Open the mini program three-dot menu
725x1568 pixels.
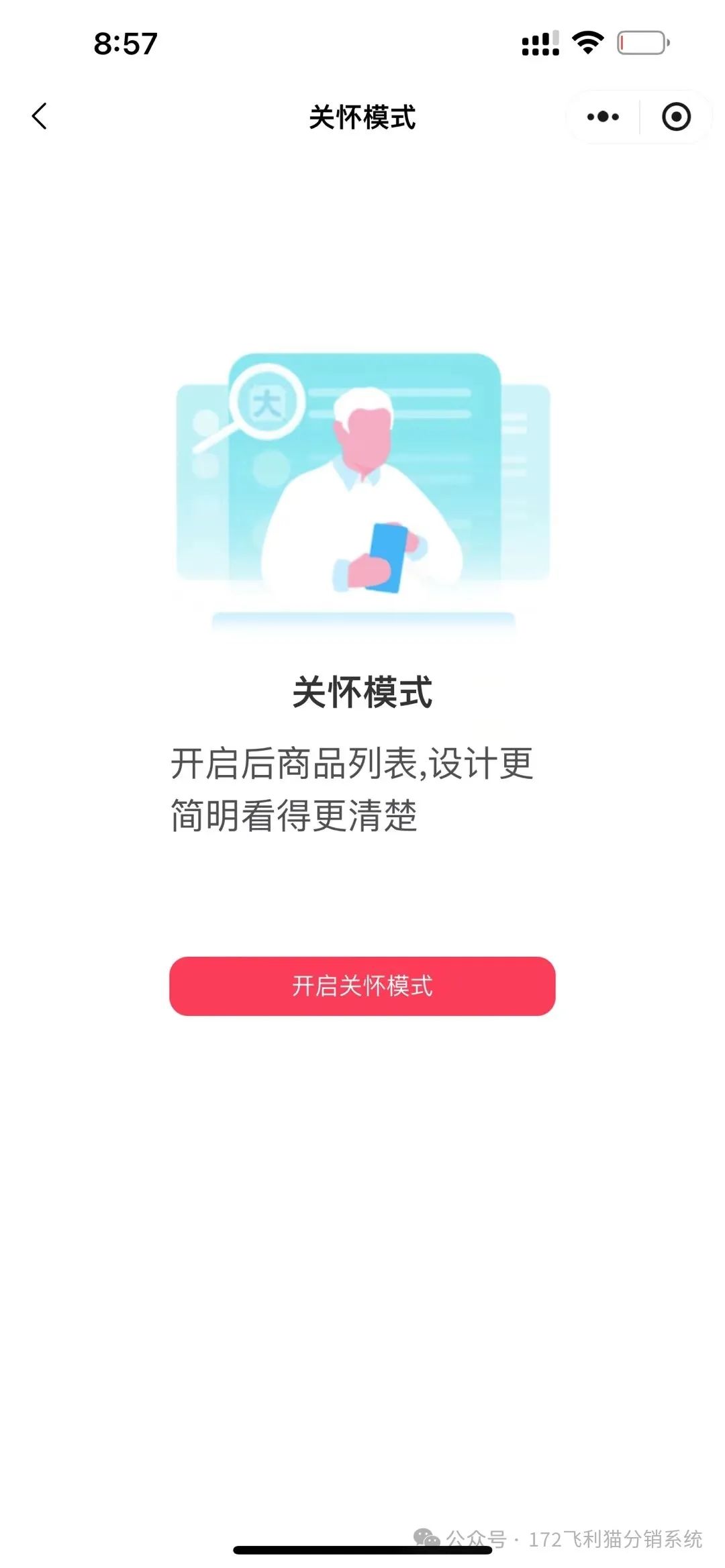(x=603, y=117)
